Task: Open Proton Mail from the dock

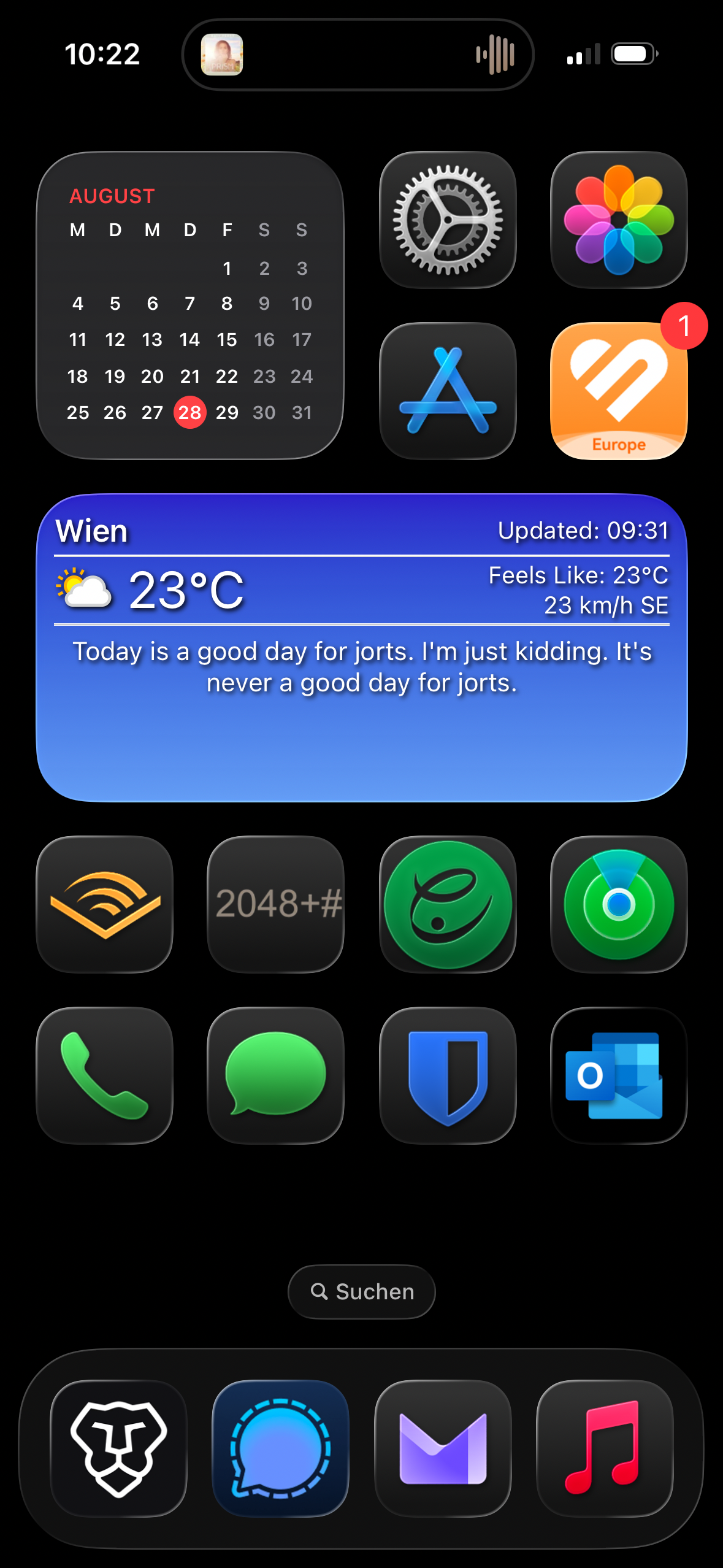Action: 443,1448
